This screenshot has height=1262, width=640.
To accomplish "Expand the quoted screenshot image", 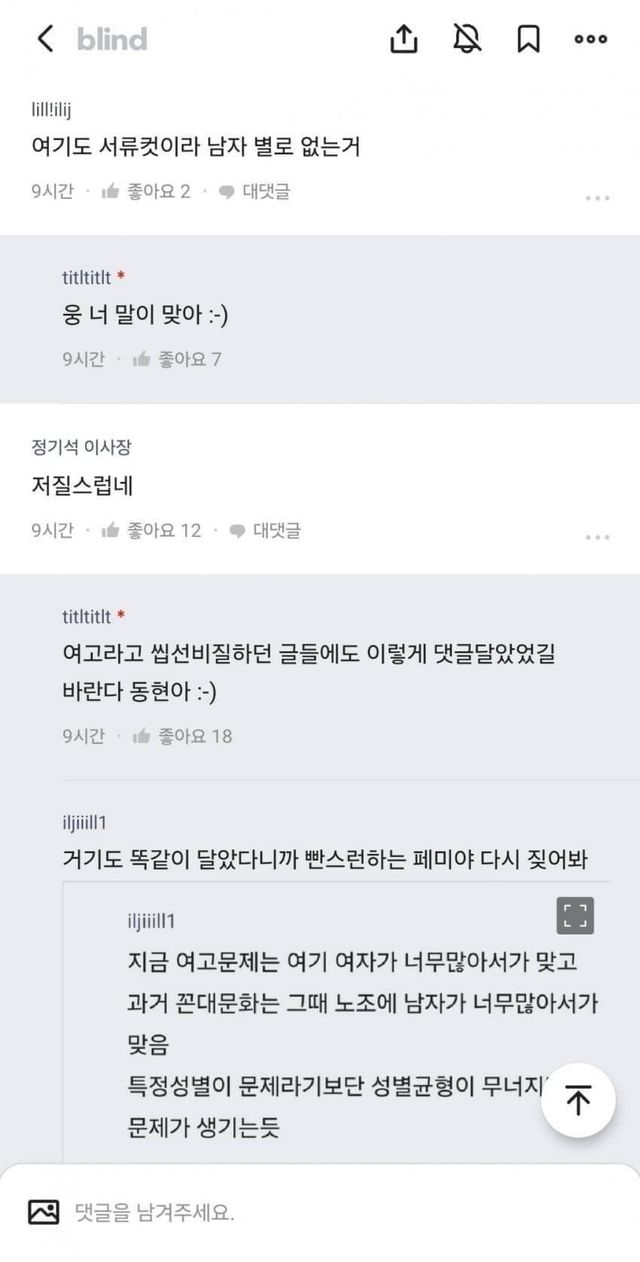I will (x=574, y=915).
